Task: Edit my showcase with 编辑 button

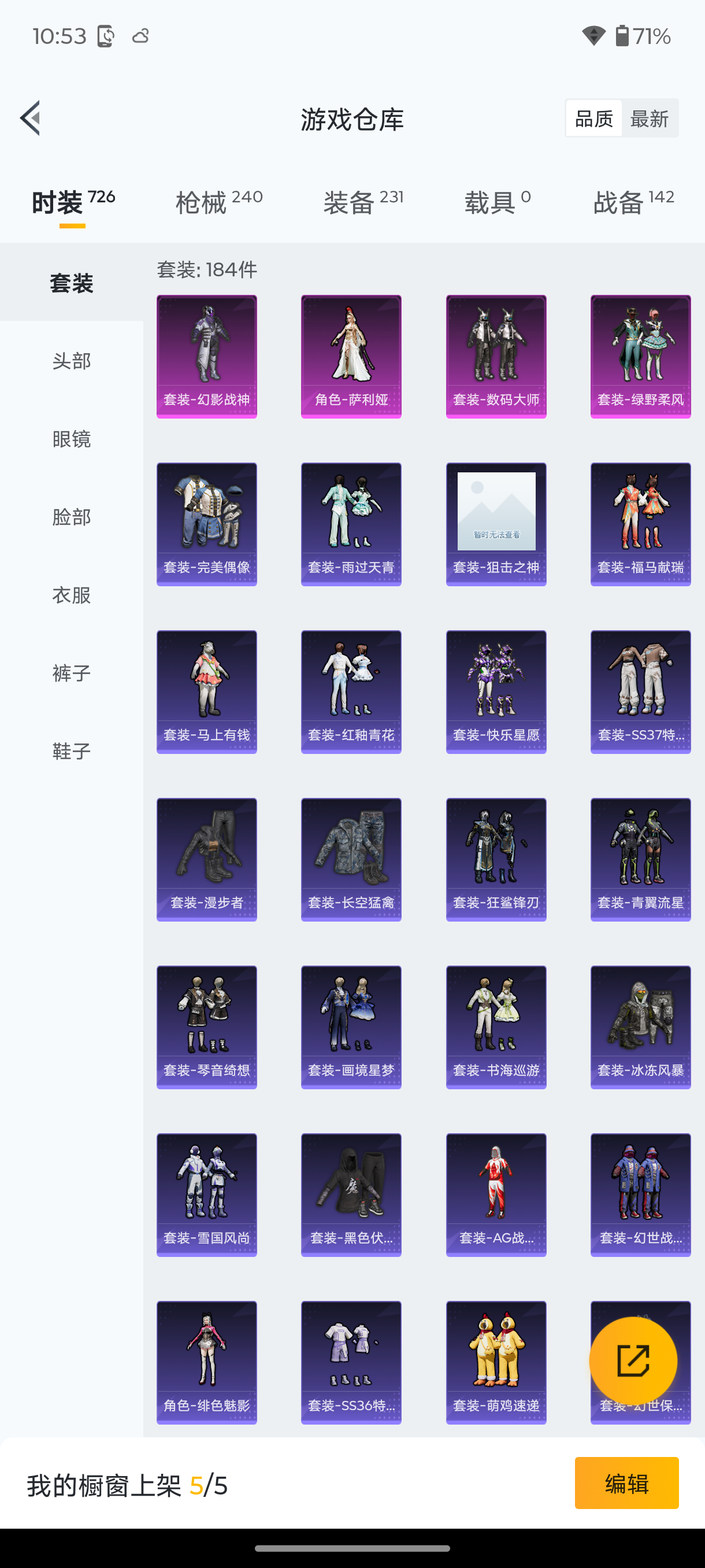Action: (x=626, y=1483)
